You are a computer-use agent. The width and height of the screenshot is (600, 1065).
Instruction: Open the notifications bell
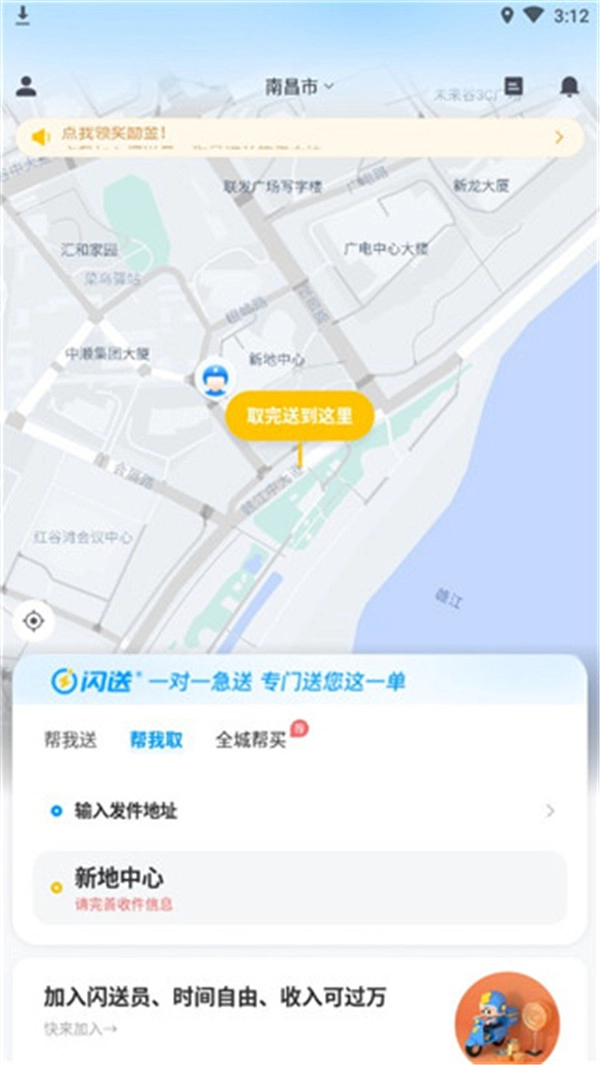(x=569, y=86)
